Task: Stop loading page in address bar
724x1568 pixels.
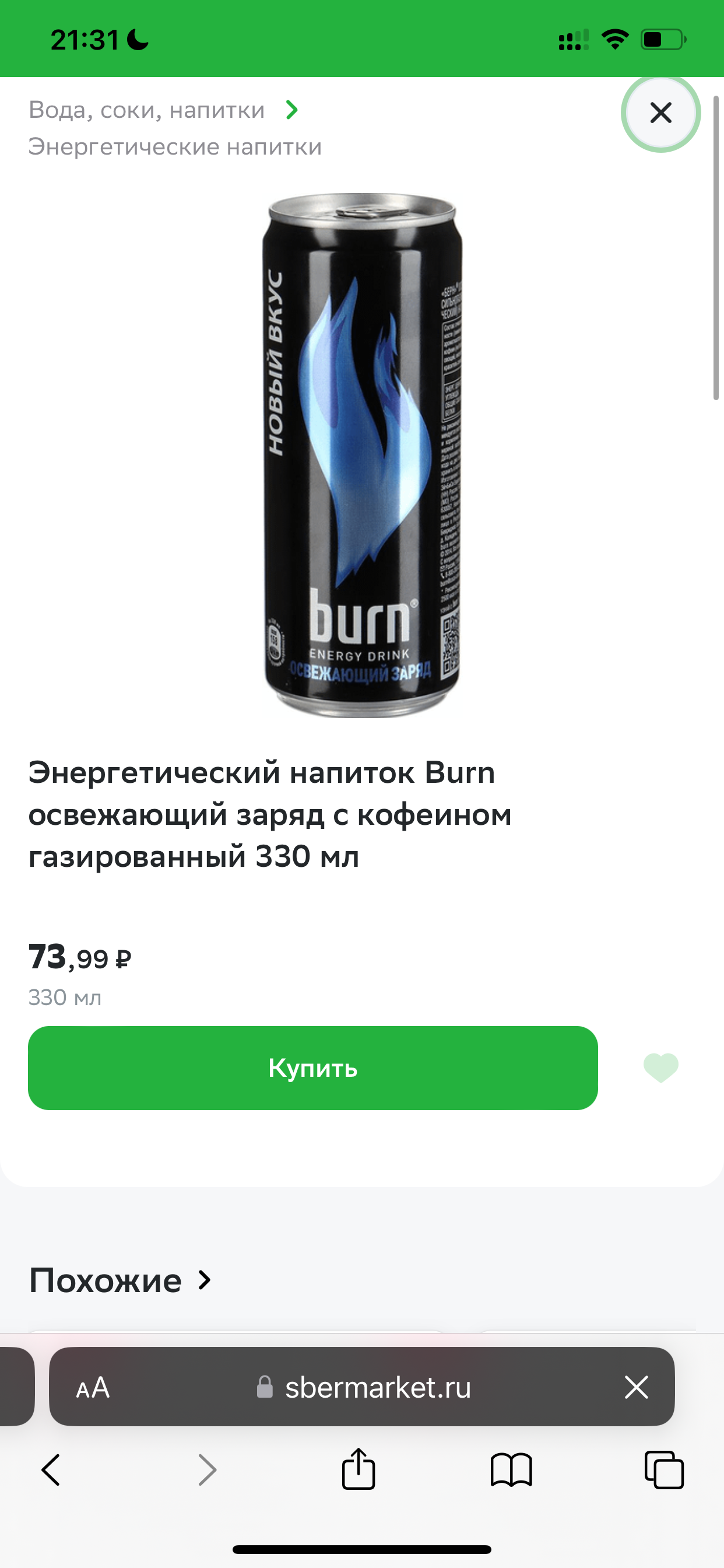Action: [637, 1387]
